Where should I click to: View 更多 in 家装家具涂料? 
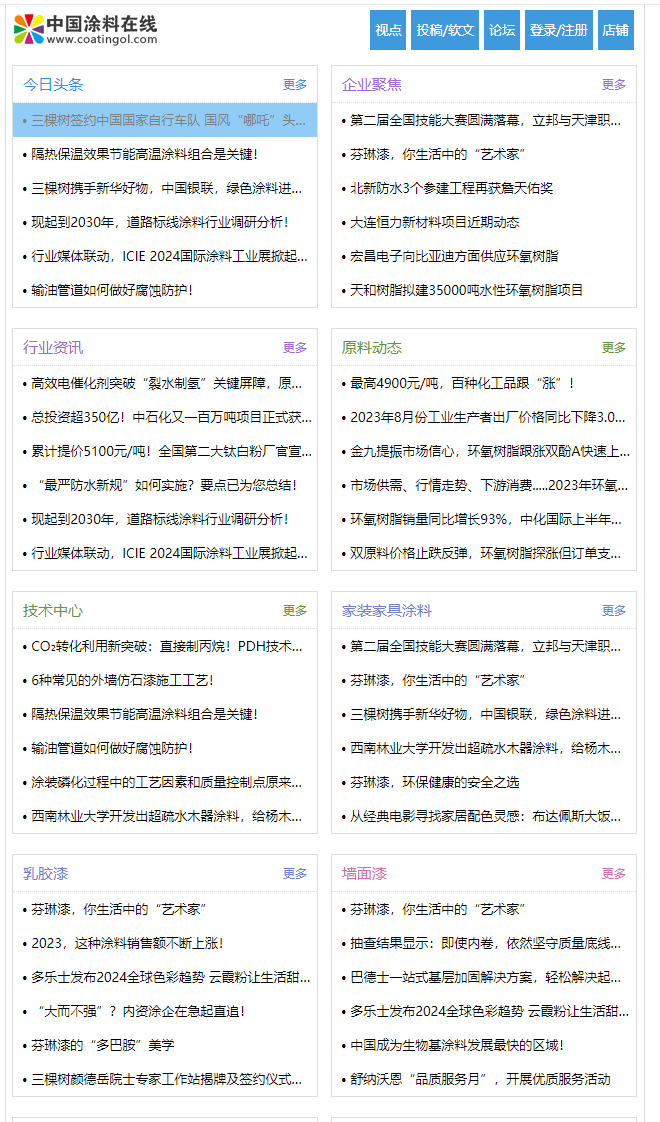coord(613,610)
